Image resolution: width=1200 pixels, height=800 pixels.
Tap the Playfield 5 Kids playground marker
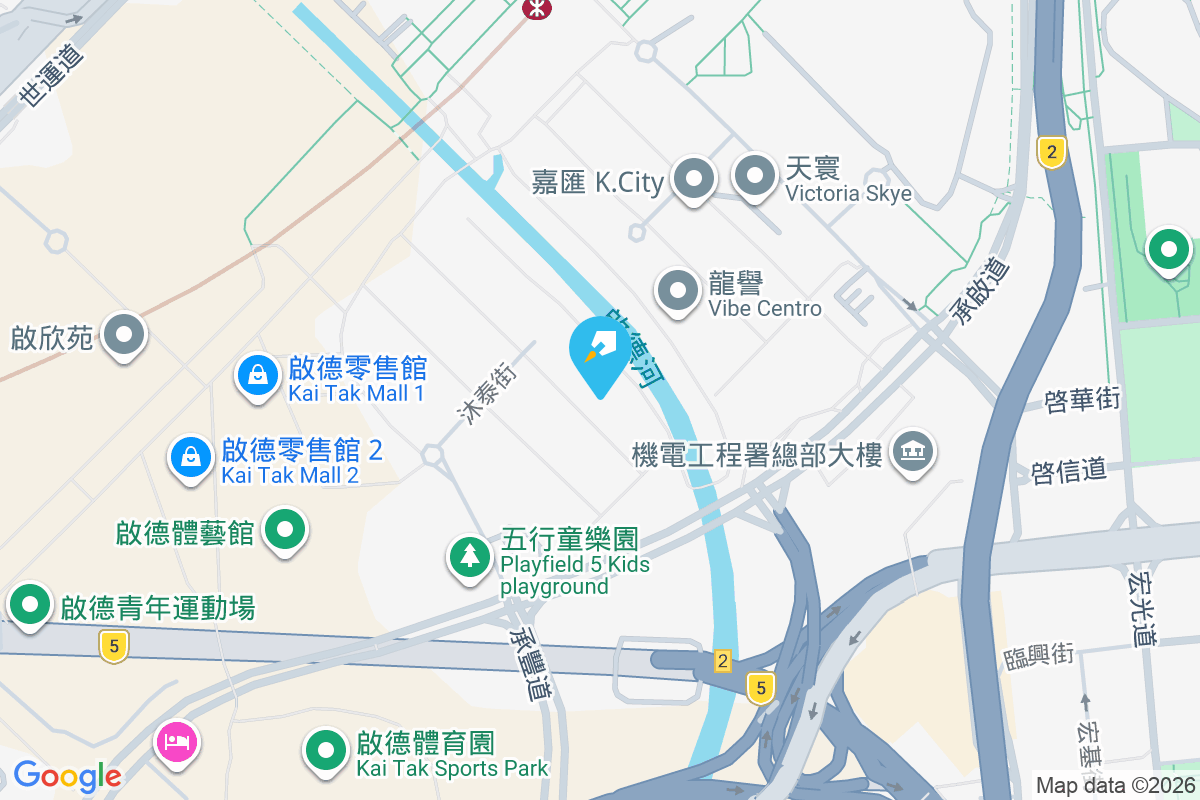tap(468, 555)
